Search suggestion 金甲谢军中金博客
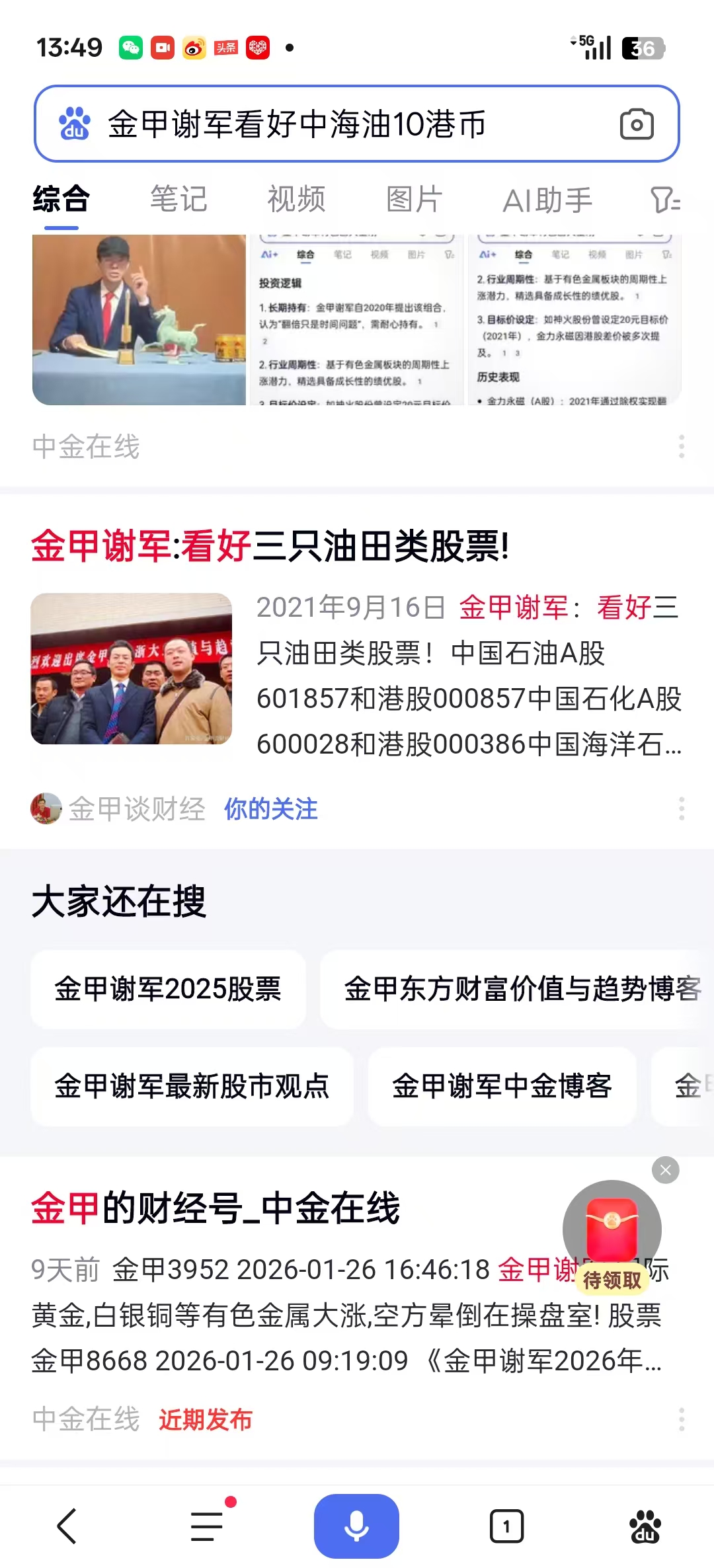The height and width of the screenshot is (1568, 714). 502,1086
